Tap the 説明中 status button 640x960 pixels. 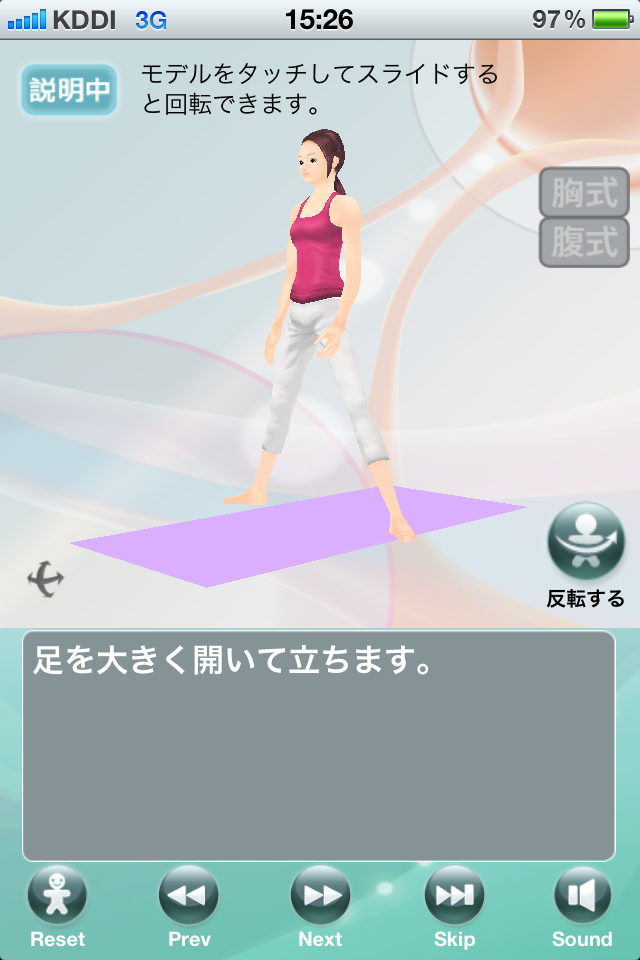click(x=69, y=90)
